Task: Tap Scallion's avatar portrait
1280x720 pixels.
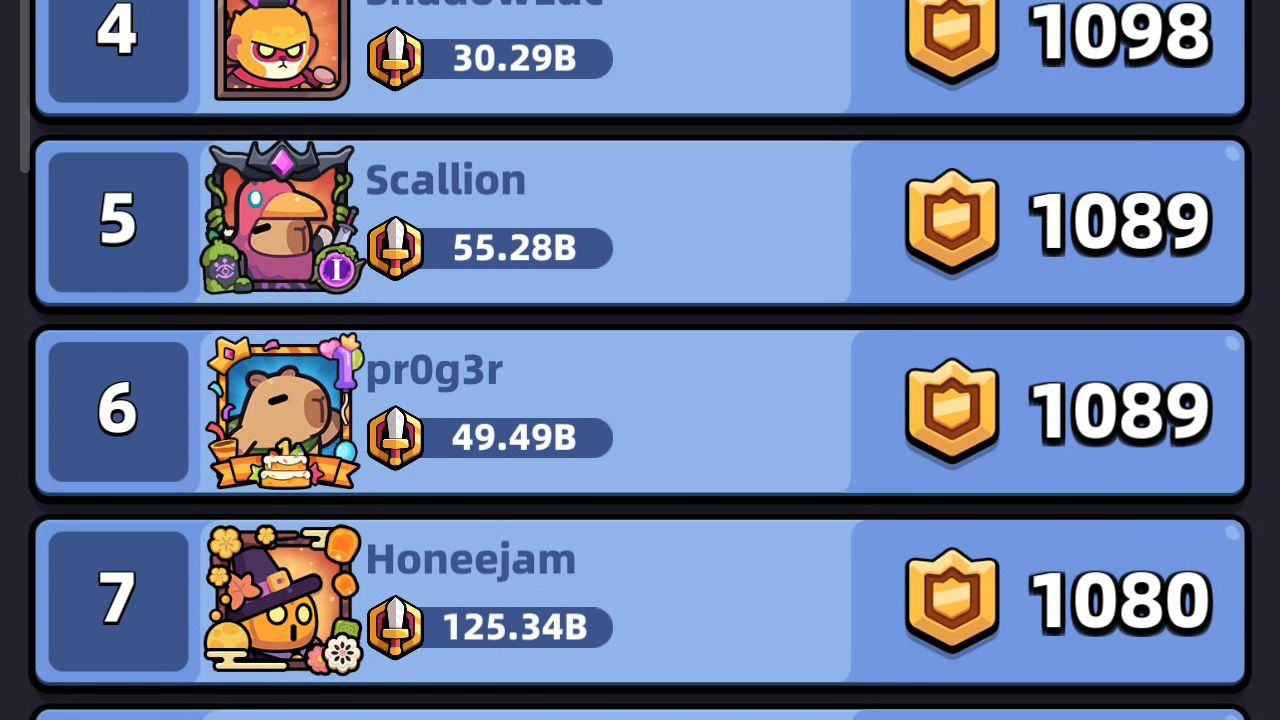Action: (282, 222)
